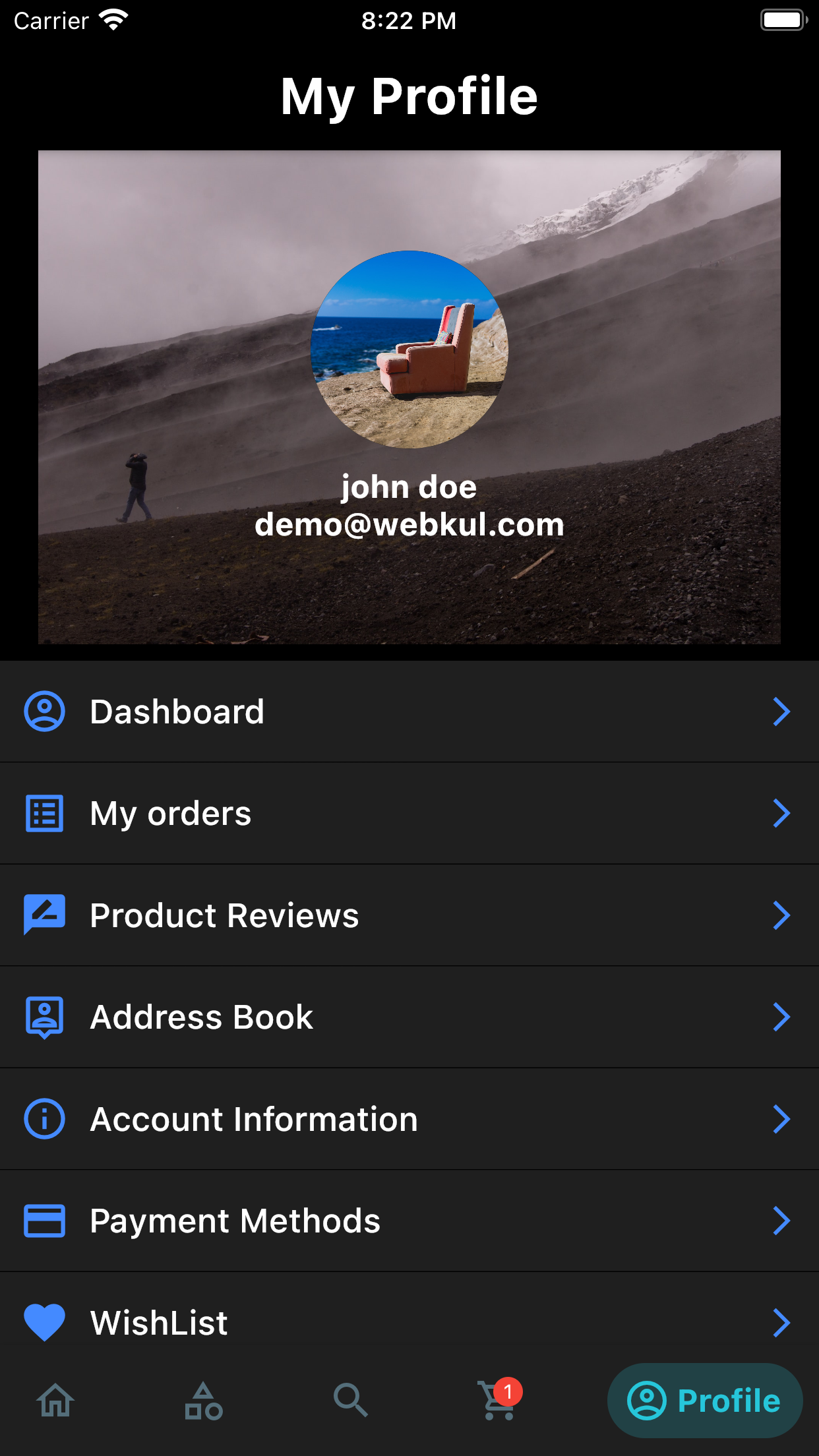The width and height of the screenshot is (819, 1456).
Task: Open the categories icon in bottom bar
Action: [x=202, y=1401]
